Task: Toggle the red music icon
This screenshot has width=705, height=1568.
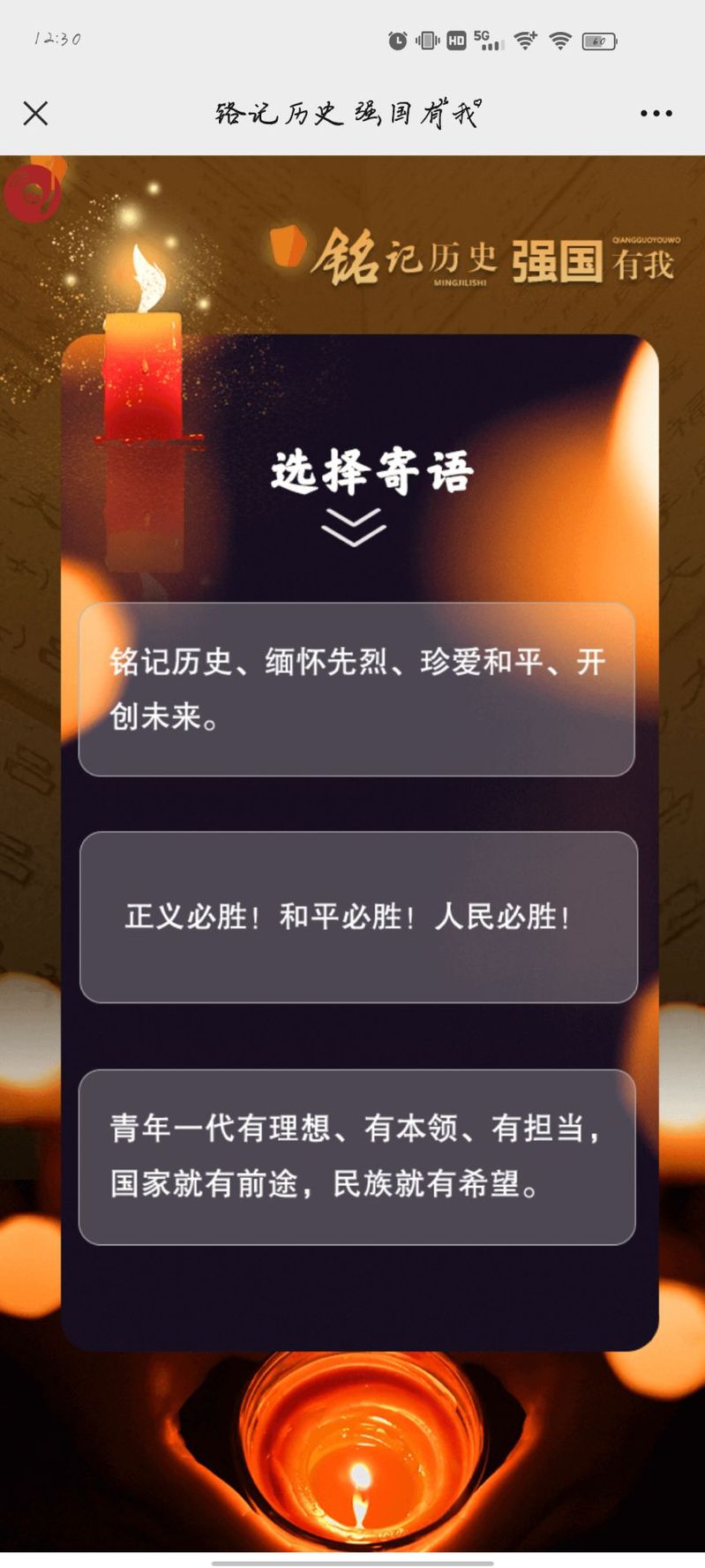Action: (x=33, y=193)
